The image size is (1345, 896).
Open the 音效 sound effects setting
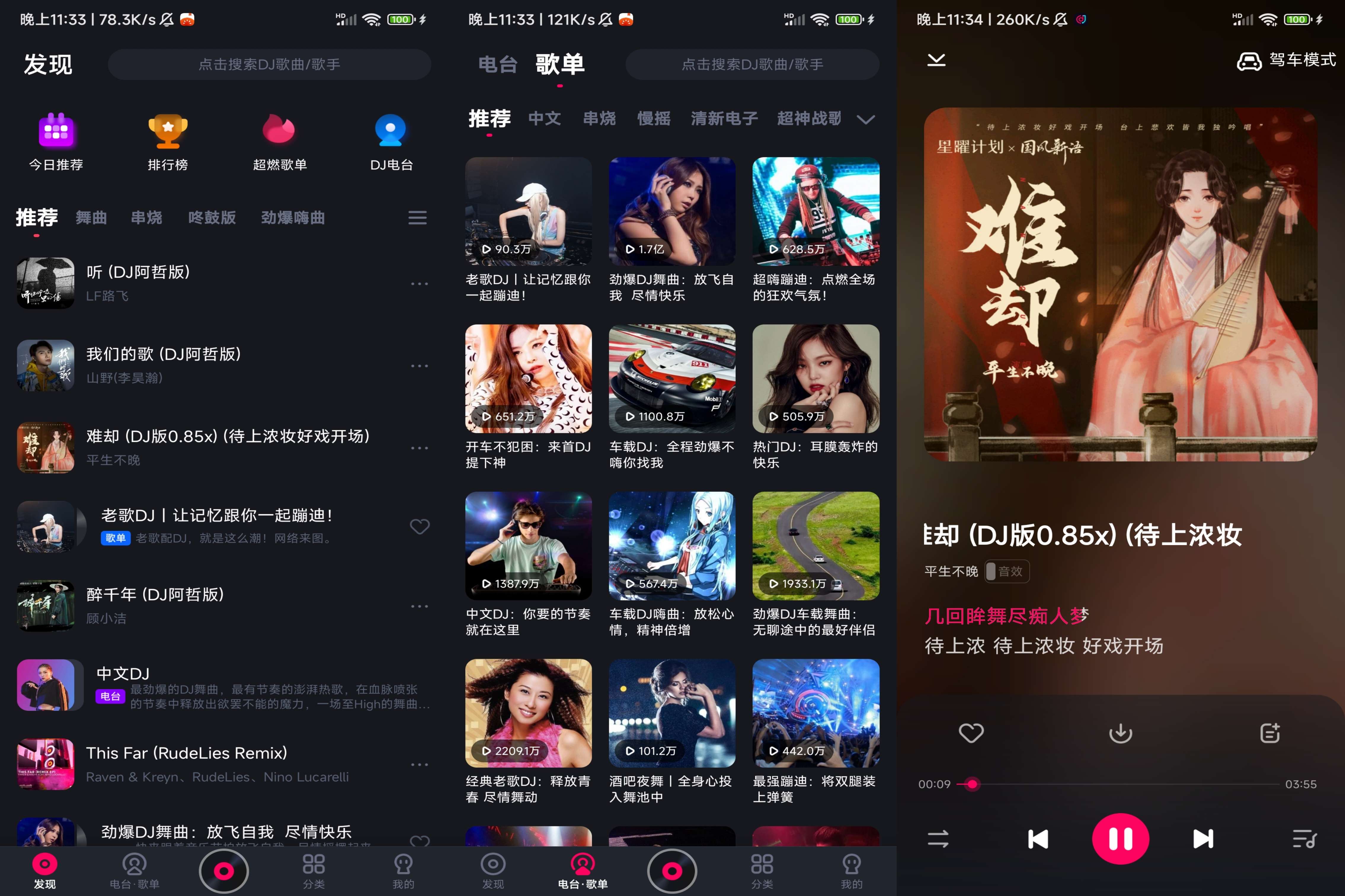[x=1007, y=571]
